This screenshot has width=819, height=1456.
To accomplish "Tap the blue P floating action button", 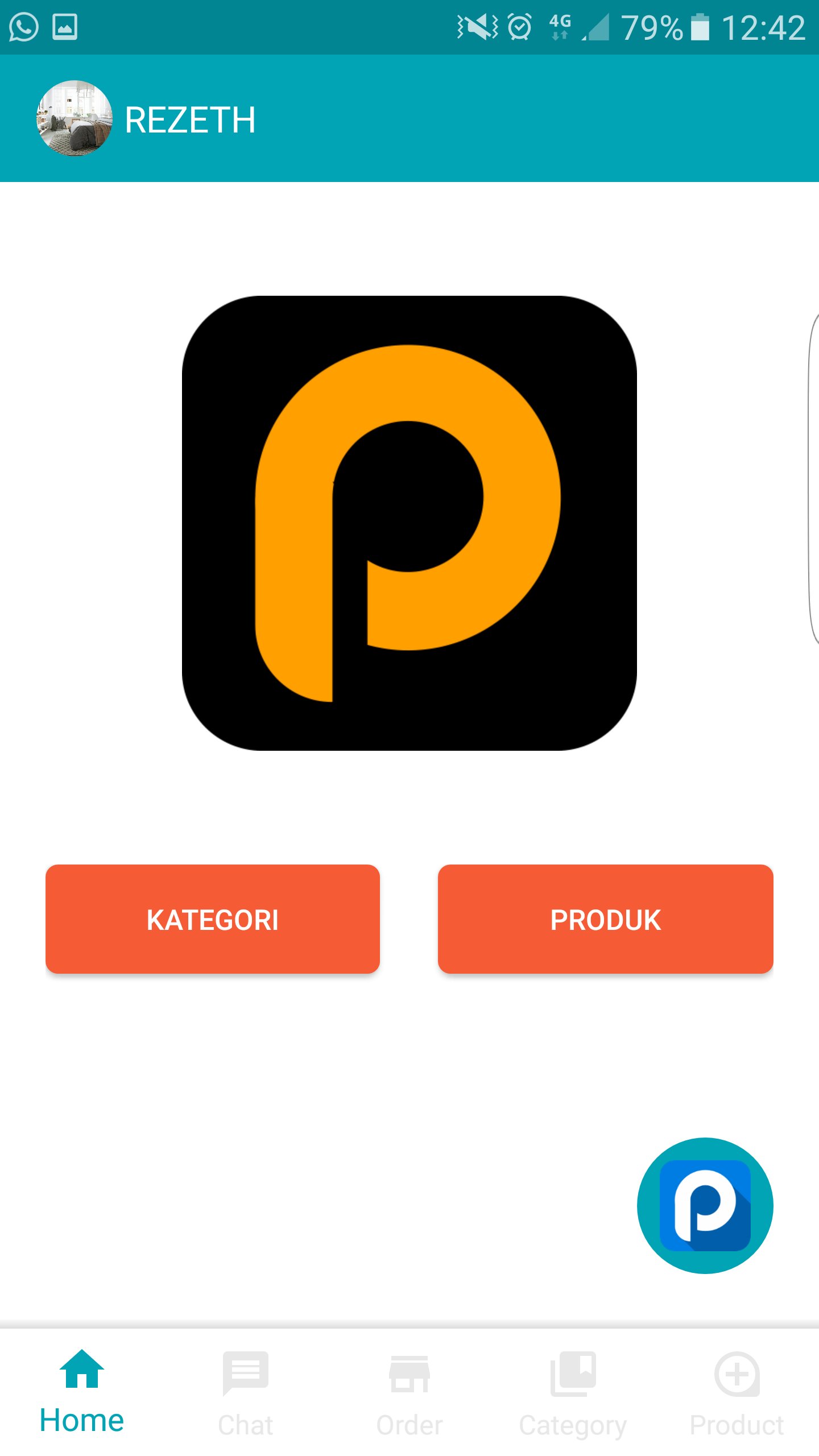I will [705, 1206].
